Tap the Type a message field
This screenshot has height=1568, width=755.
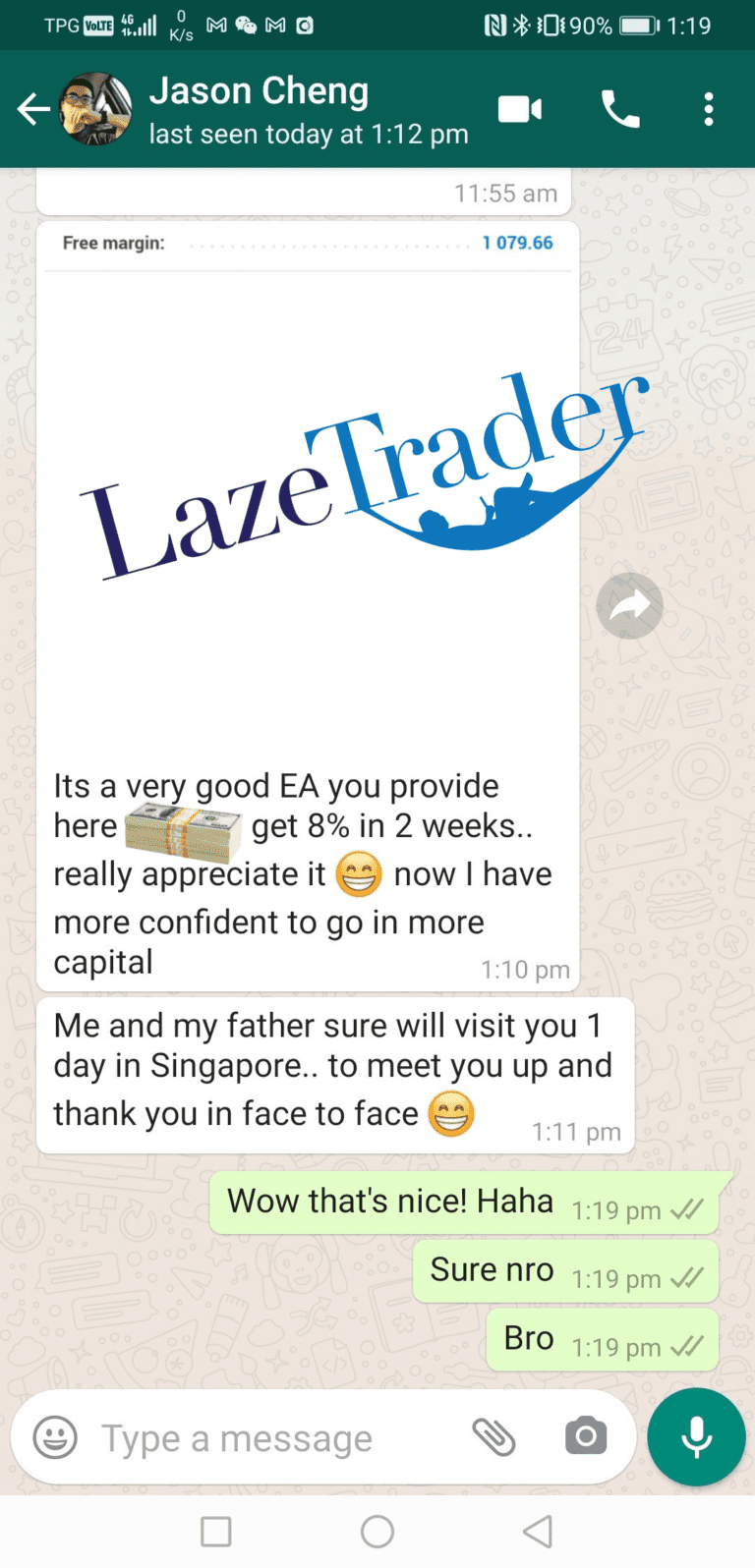[x=265, y=1438]
